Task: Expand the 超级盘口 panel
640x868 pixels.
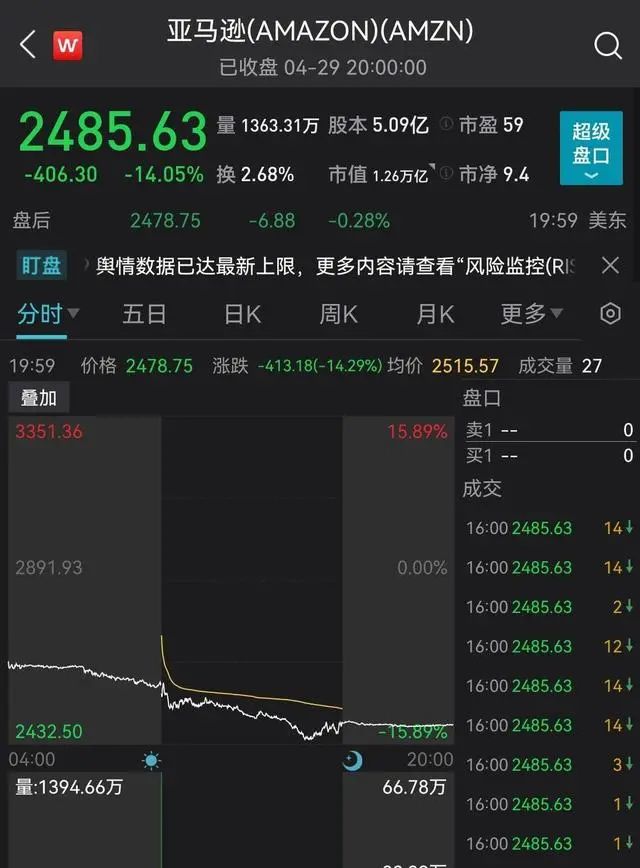Action: [x=590, y=148]
